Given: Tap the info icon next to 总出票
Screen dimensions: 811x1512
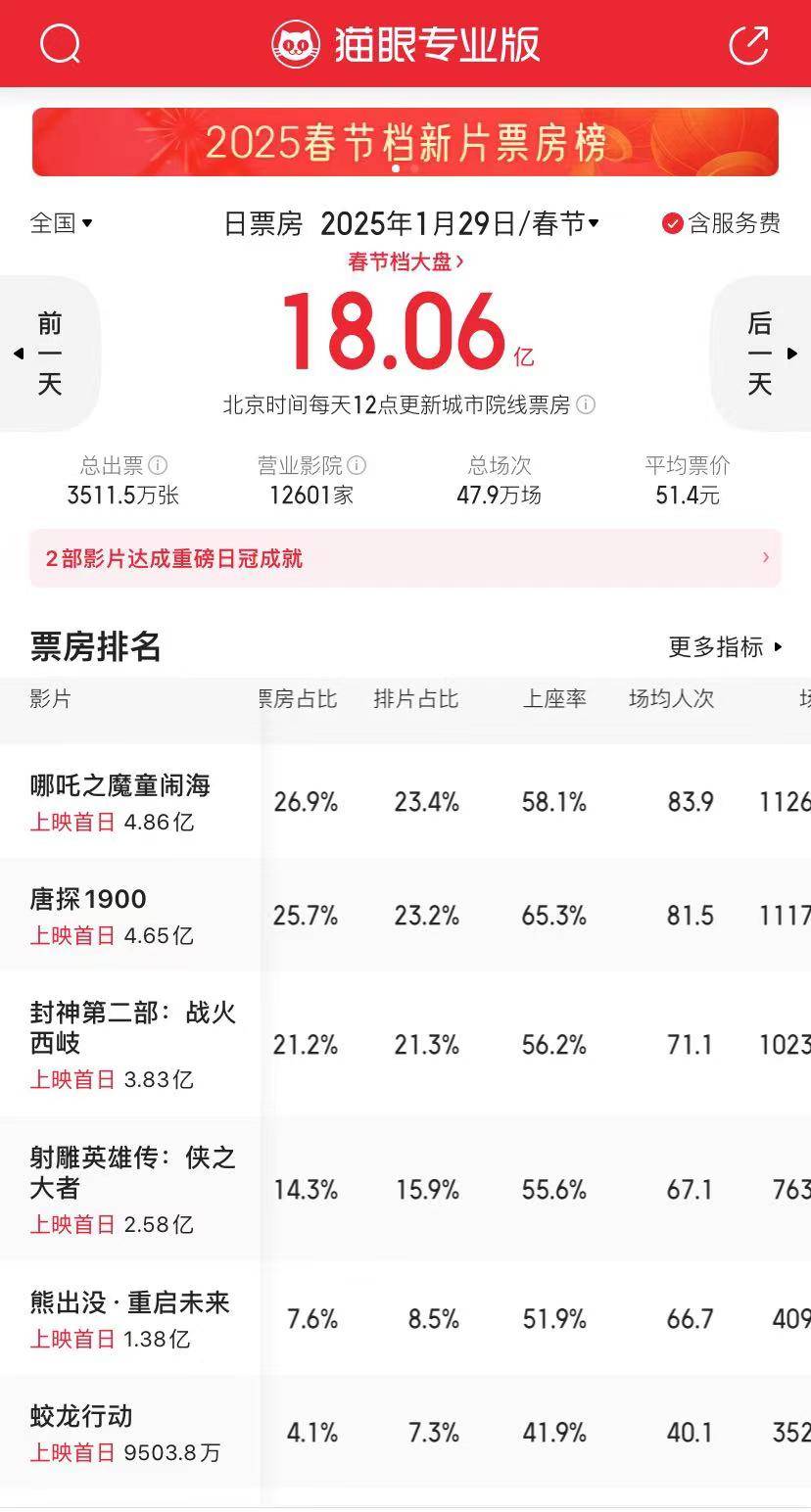Looking at the screenshot, I should coord(158,465).
